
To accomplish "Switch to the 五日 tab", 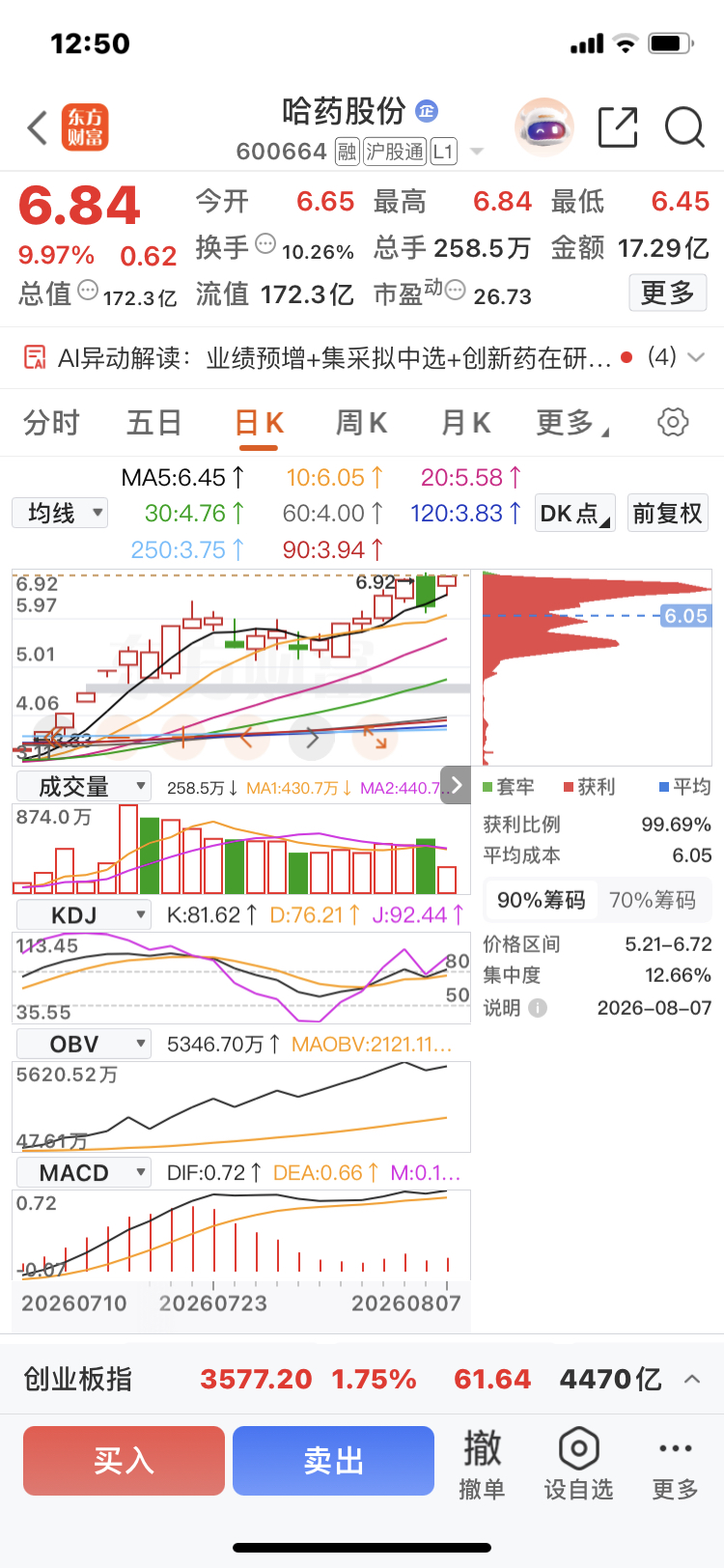I will point(154,423).
